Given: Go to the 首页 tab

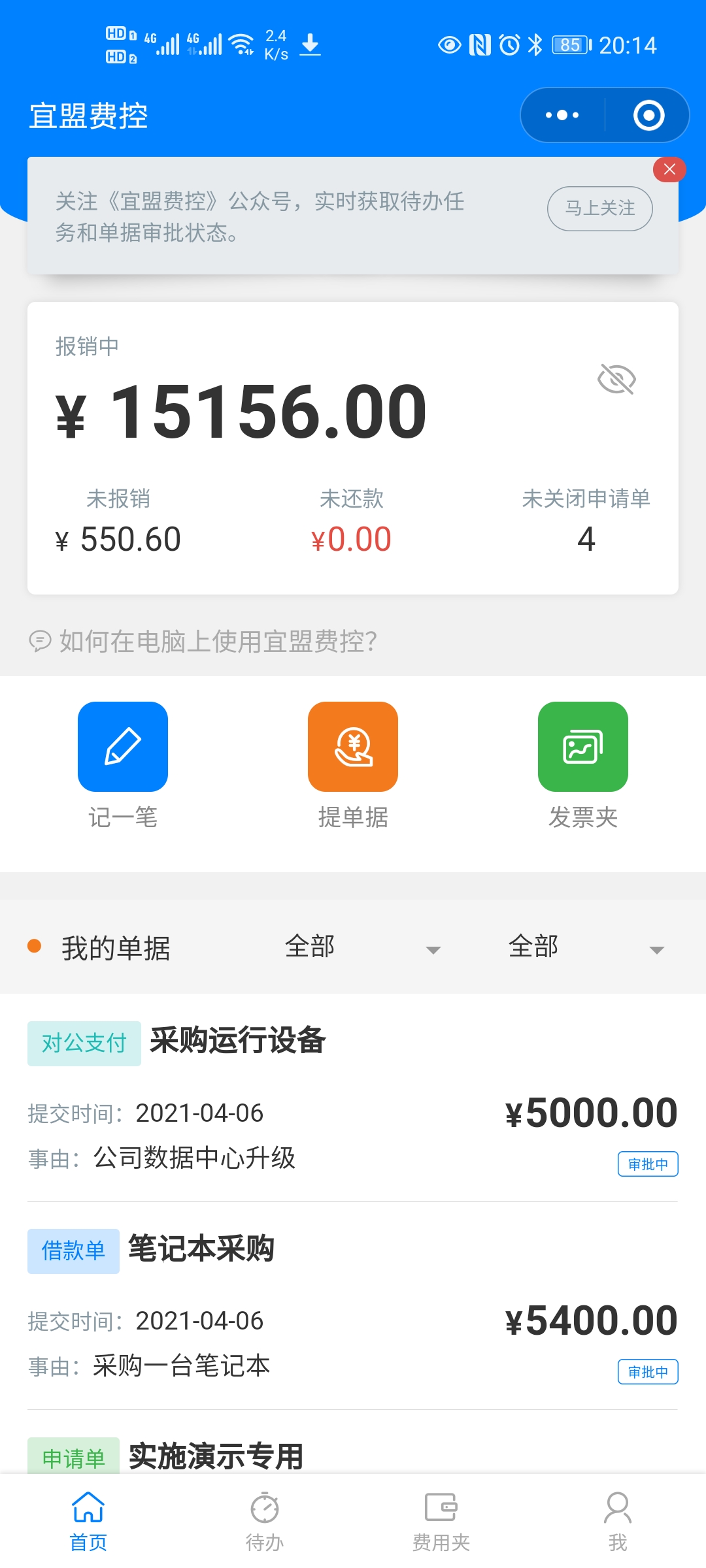Looking at the screenshot, I should click(88, 1521).
